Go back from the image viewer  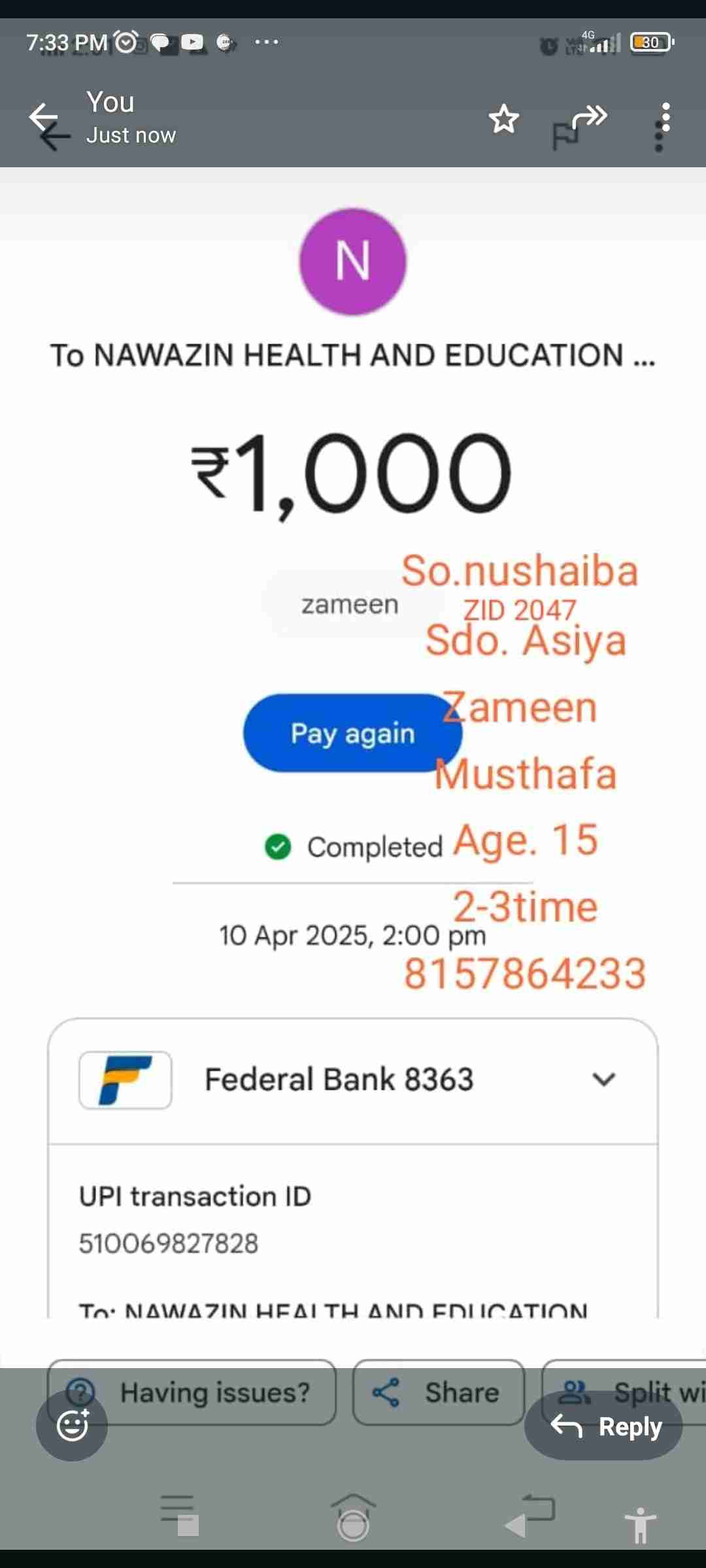click(x=44, y=118)
